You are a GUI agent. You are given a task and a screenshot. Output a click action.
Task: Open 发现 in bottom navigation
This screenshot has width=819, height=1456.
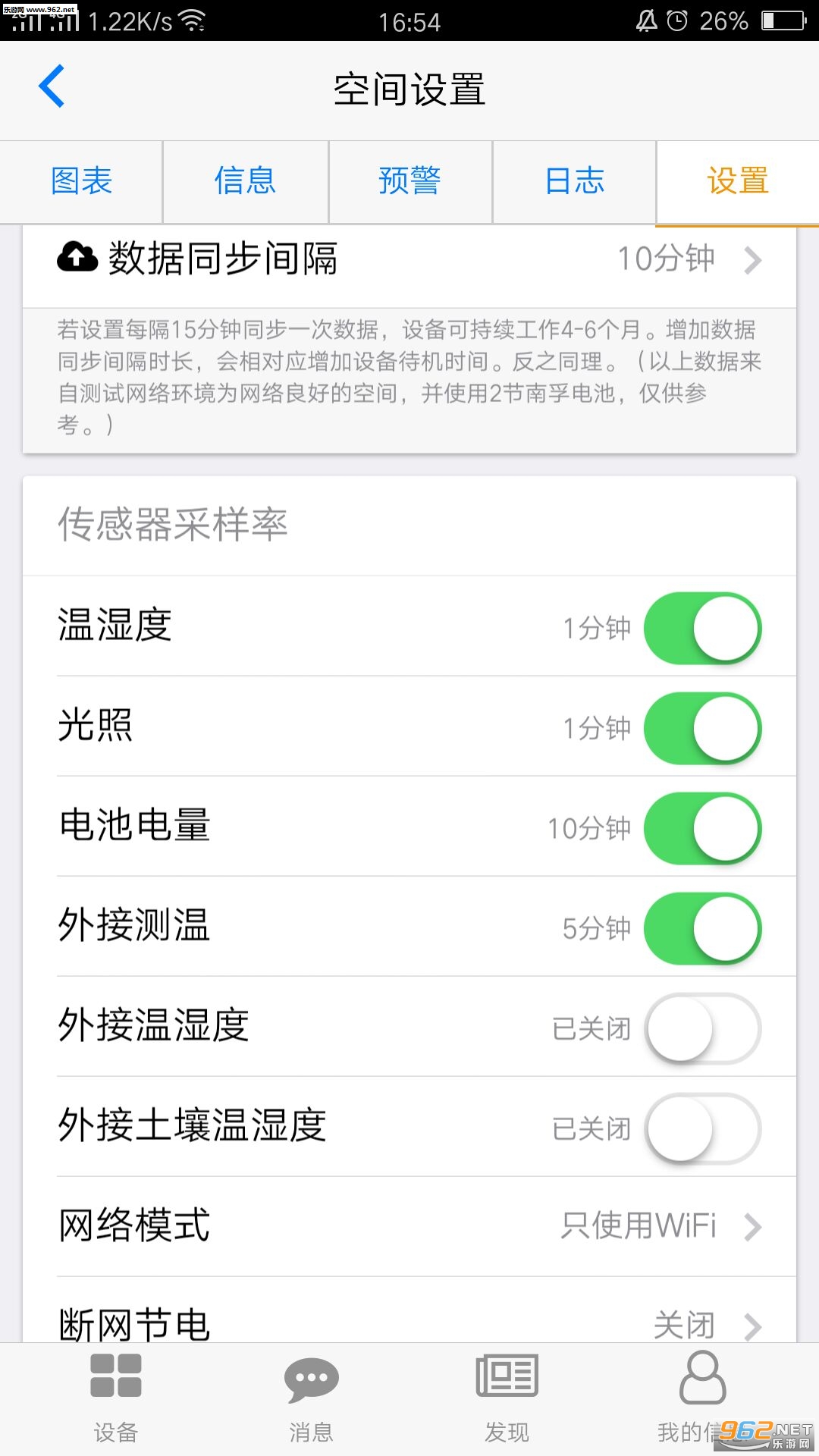click(507, 1398)
